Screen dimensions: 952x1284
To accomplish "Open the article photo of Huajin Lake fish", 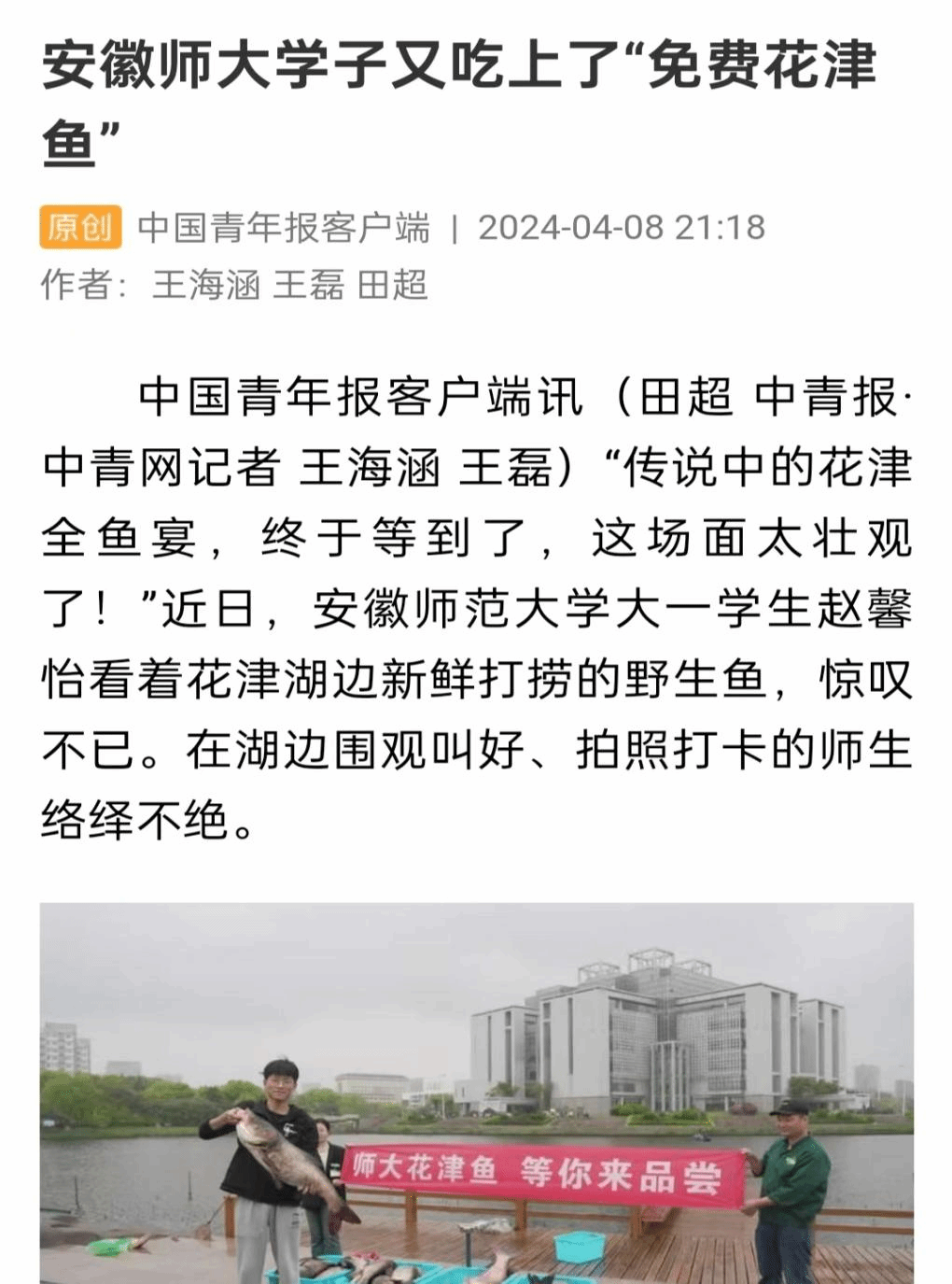I will coord(476,1093).
